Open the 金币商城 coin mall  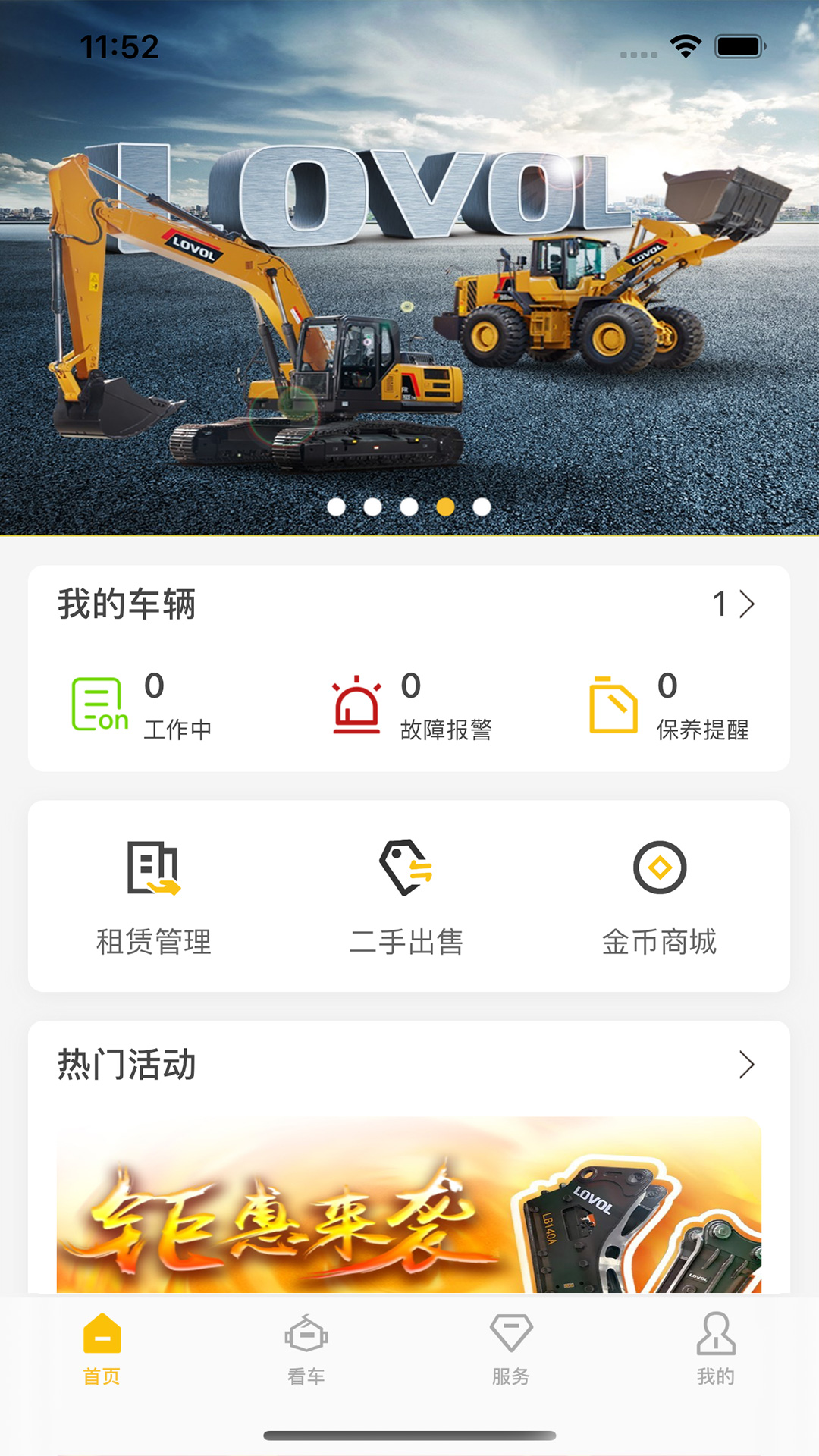pos(659,897)
